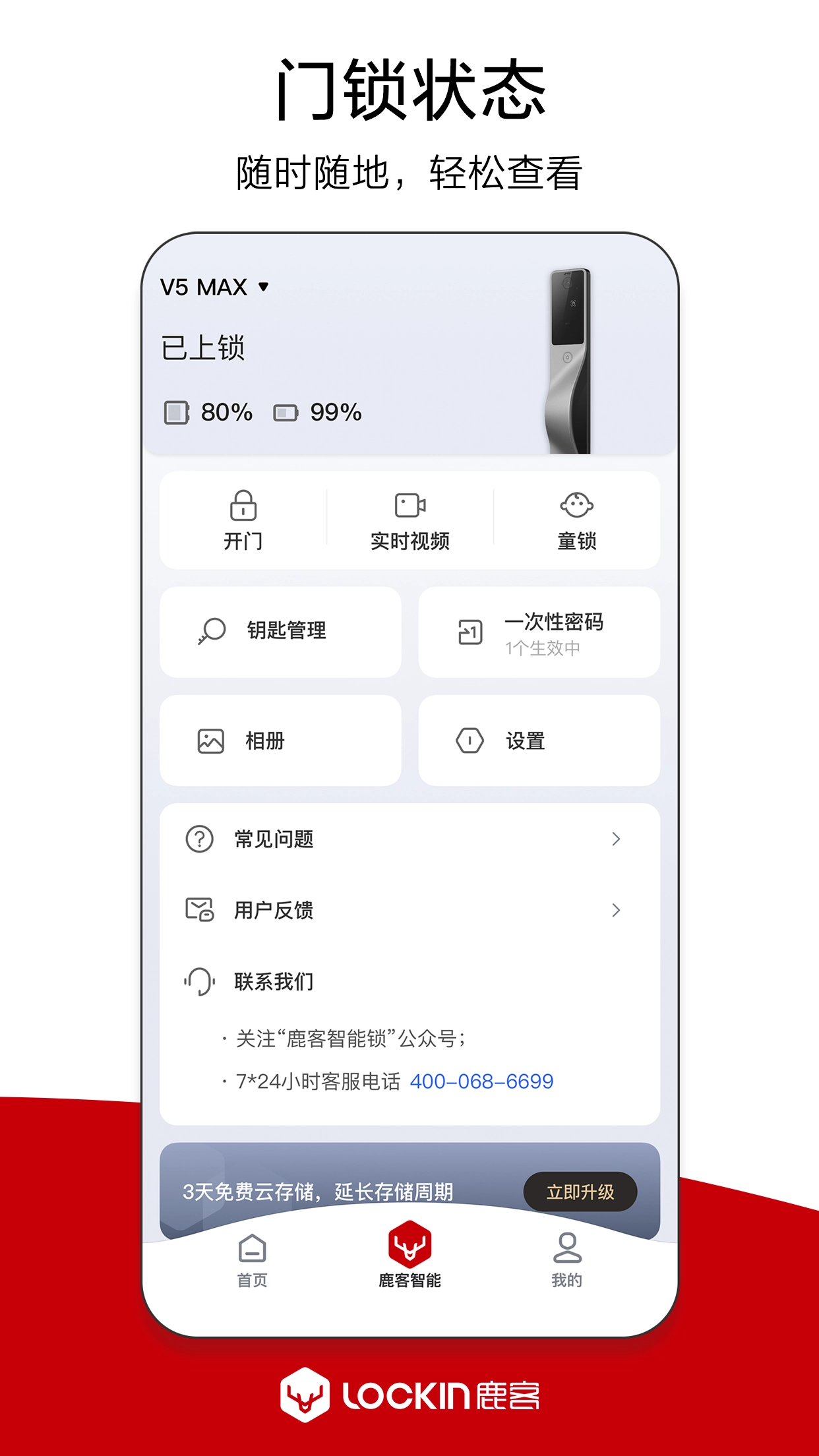Open 实时视频 via the camera icon
Image resolution: width=819 pixels, height=1456 pixels.
click(409, 505)
